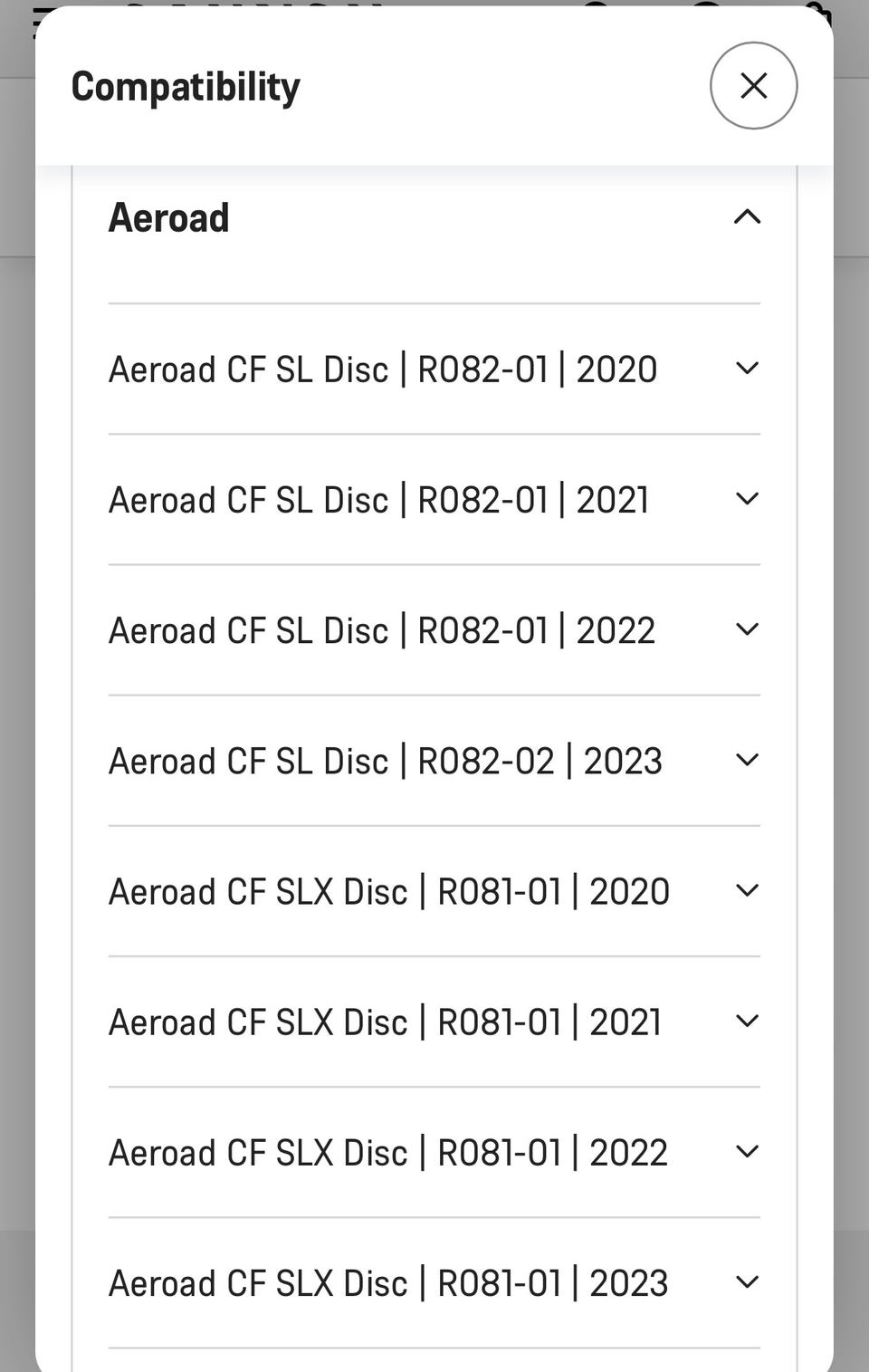Expand Aeroad CF SLX Disc R081-01 2021
This screenshot has width=869, height=1372.
pos(747,1021)
